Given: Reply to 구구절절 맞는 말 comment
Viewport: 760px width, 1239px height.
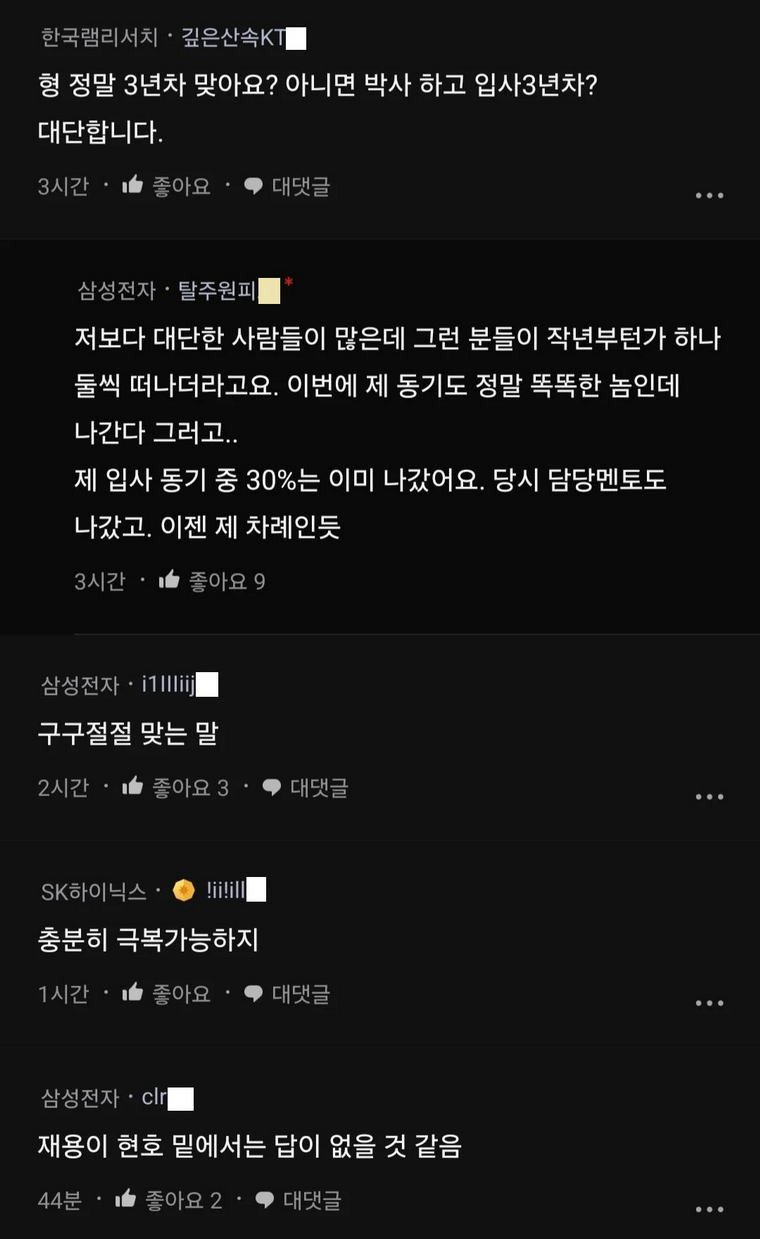Looking at the screenshot, I should point(305,788).
